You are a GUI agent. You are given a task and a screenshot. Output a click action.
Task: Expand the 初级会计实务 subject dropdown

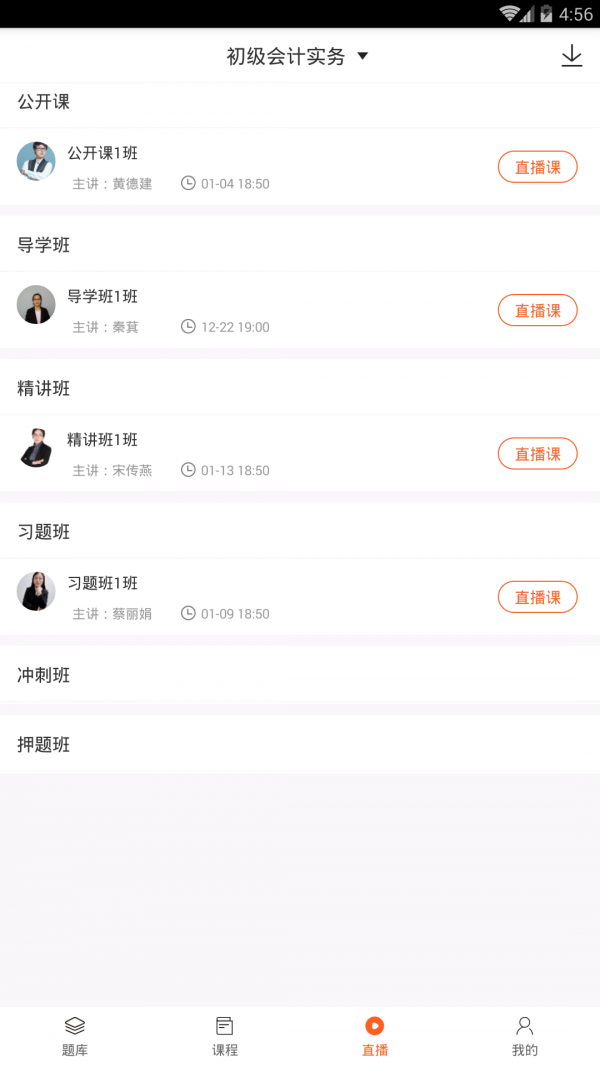[297, 56]
